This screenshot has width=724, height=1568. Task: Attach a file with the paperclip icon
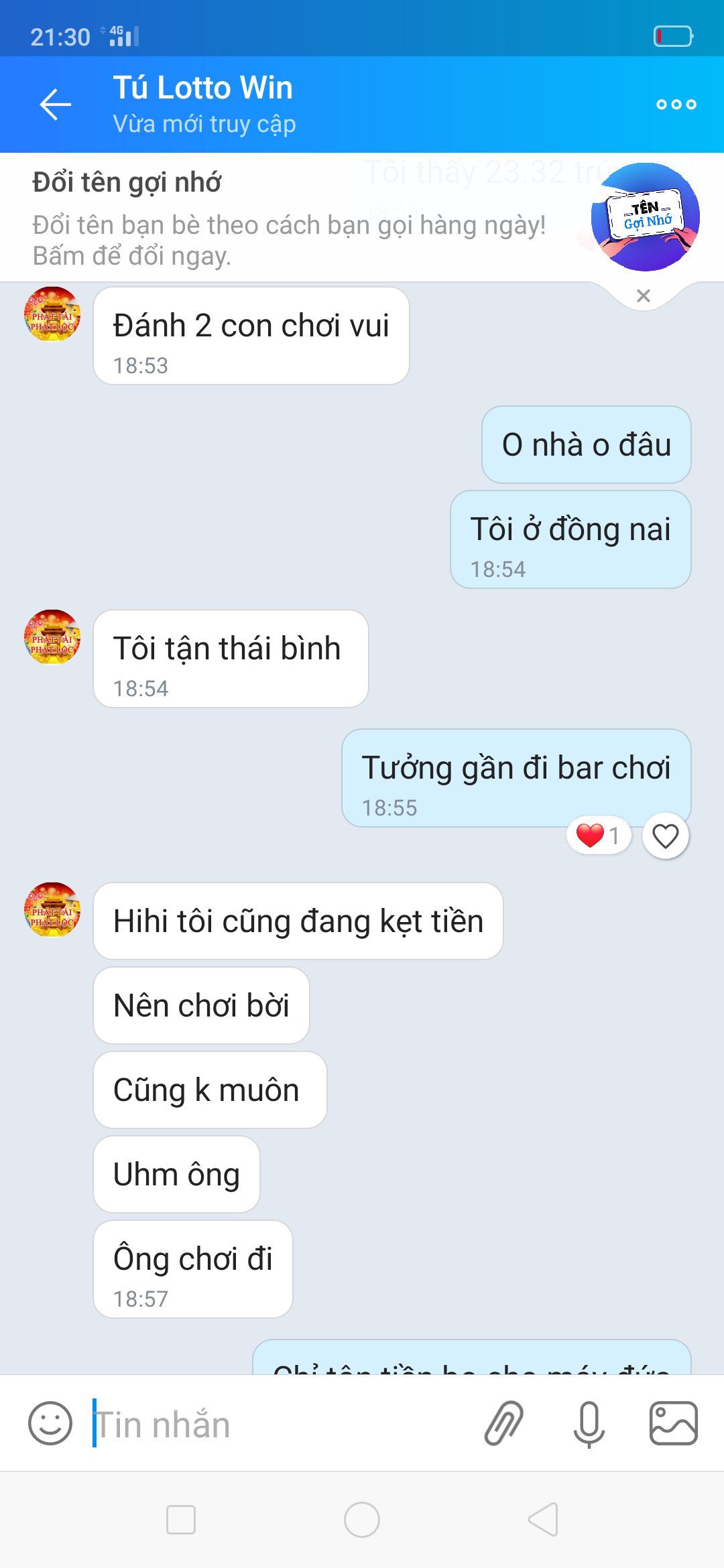(503, 1423)
